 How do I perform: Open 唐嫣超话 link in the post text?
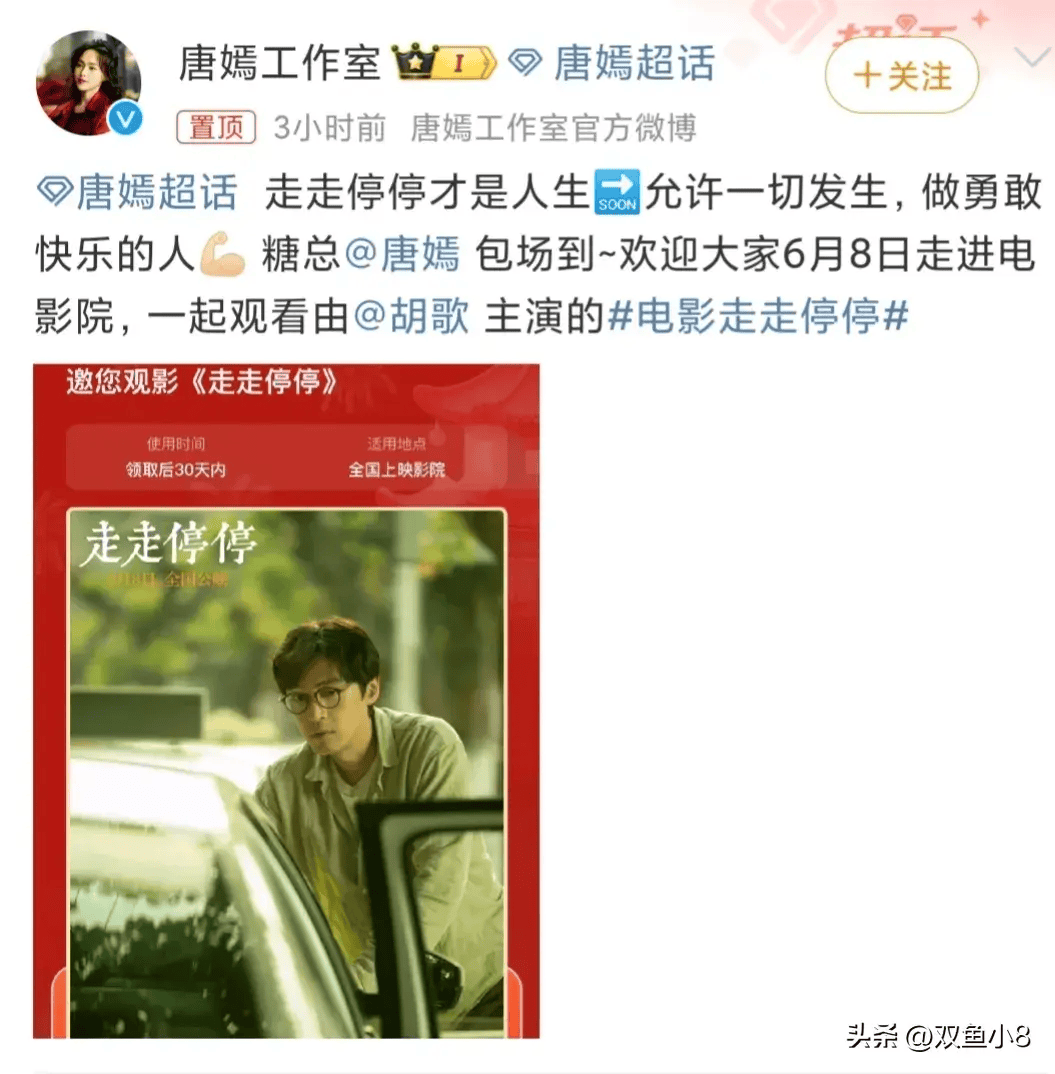tap(138, 193)
